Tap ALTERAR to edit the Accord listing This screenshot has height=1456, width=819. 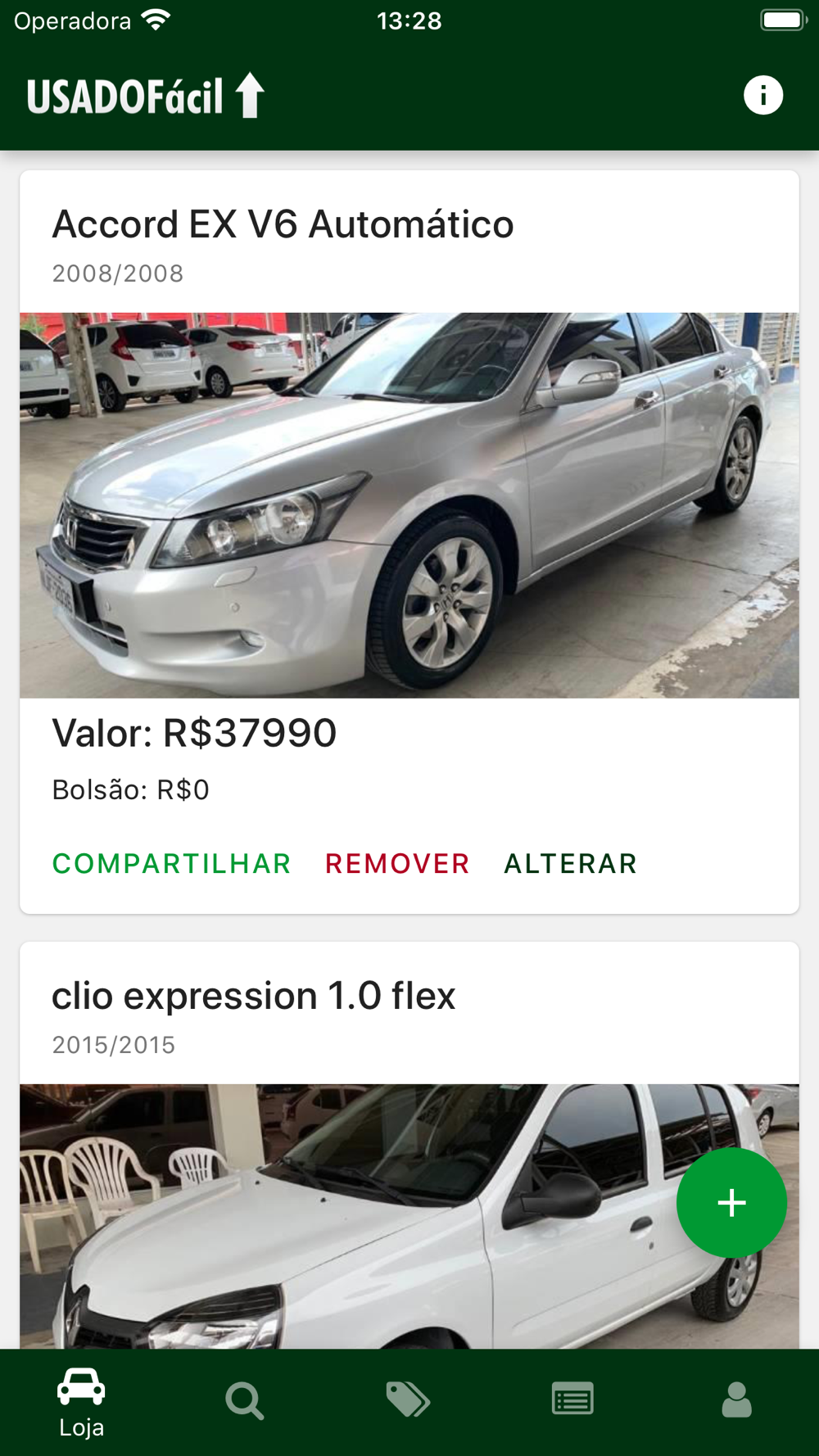click(x=570, y=863)
